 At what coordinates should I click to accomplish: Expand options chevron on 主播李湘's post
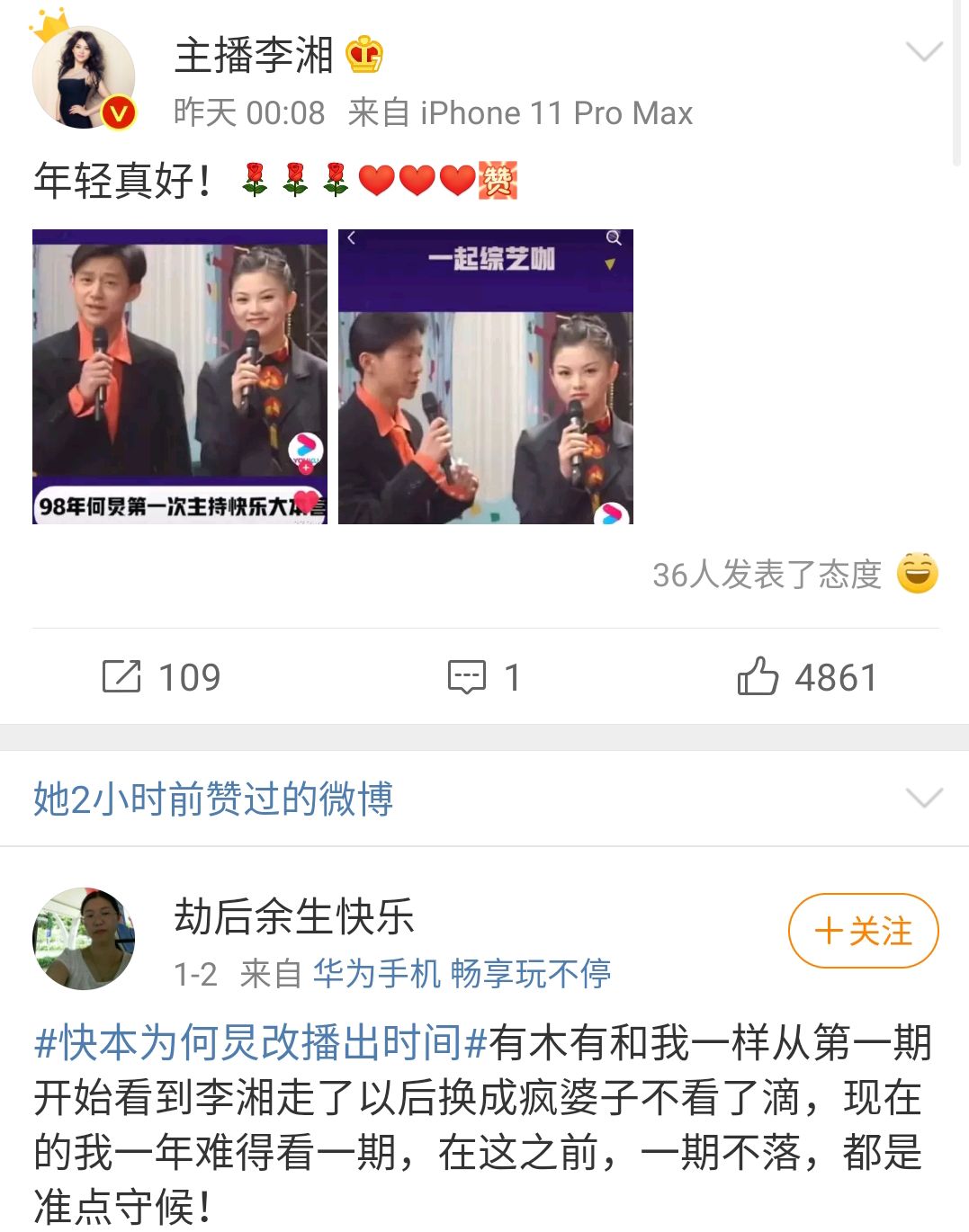tap(924, 52)
